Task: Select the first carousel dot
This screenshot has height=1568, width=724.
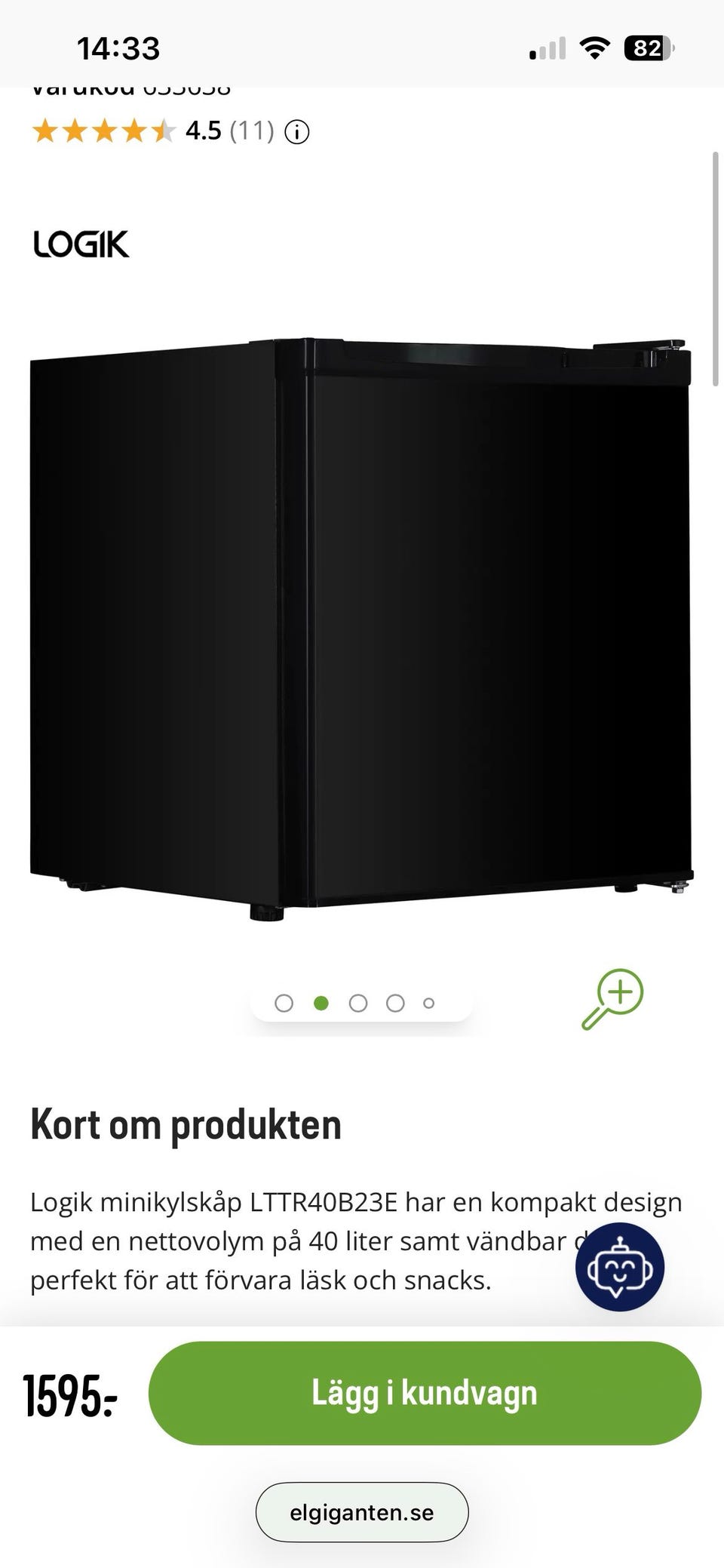Action: tap(285, 1003)
